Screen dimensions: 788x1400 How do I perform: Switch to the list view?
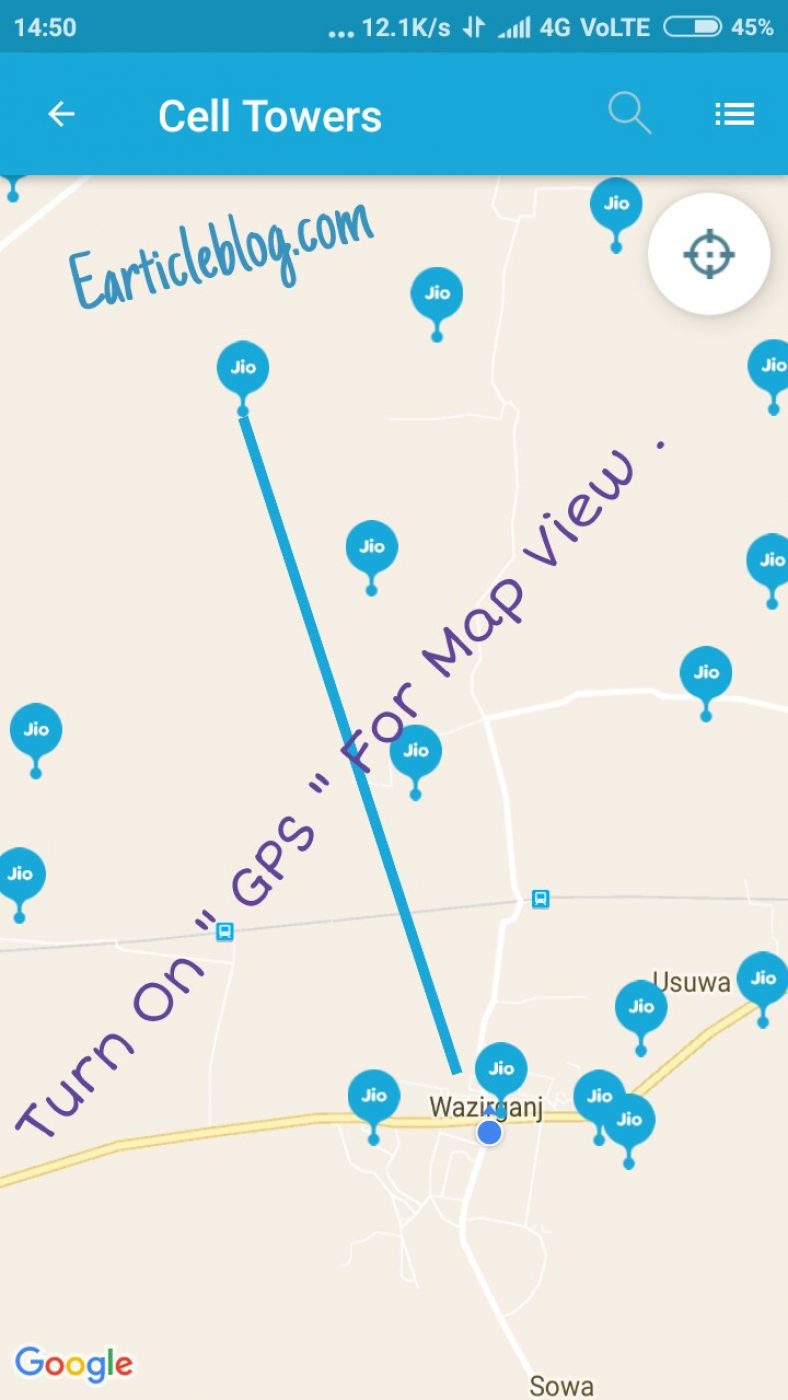734,115
